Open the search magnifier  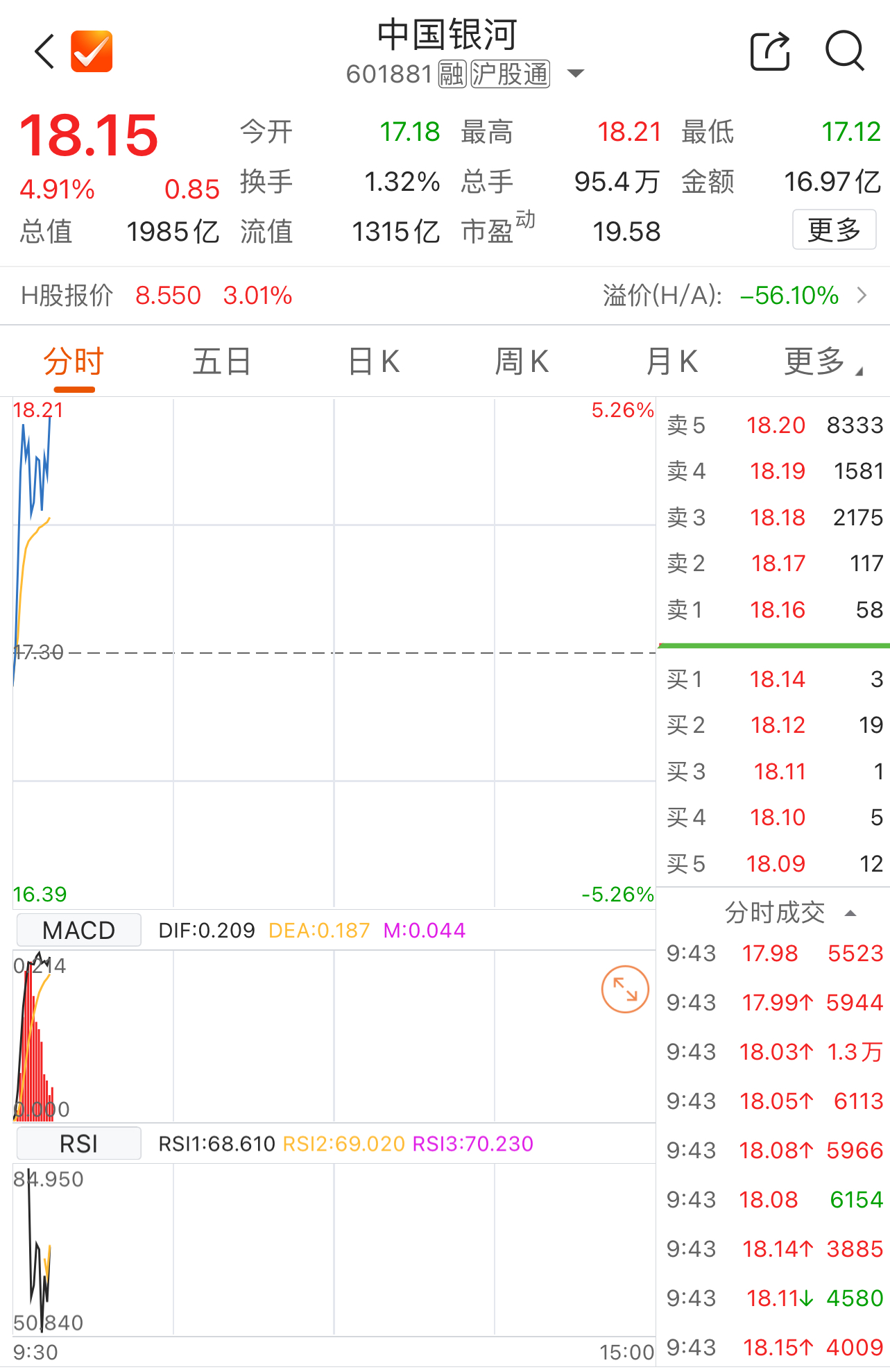click(844, 51)
